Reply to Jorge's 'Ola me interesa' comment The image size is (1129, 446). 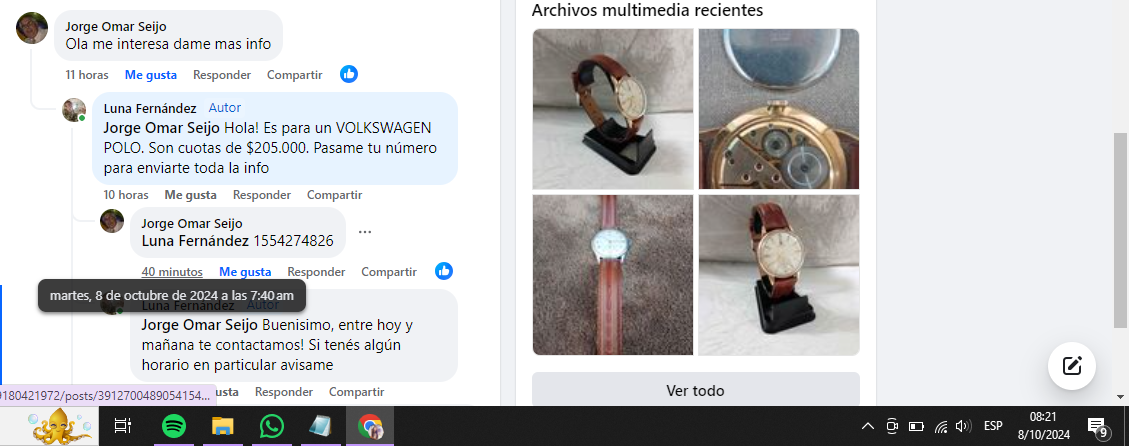222,75
